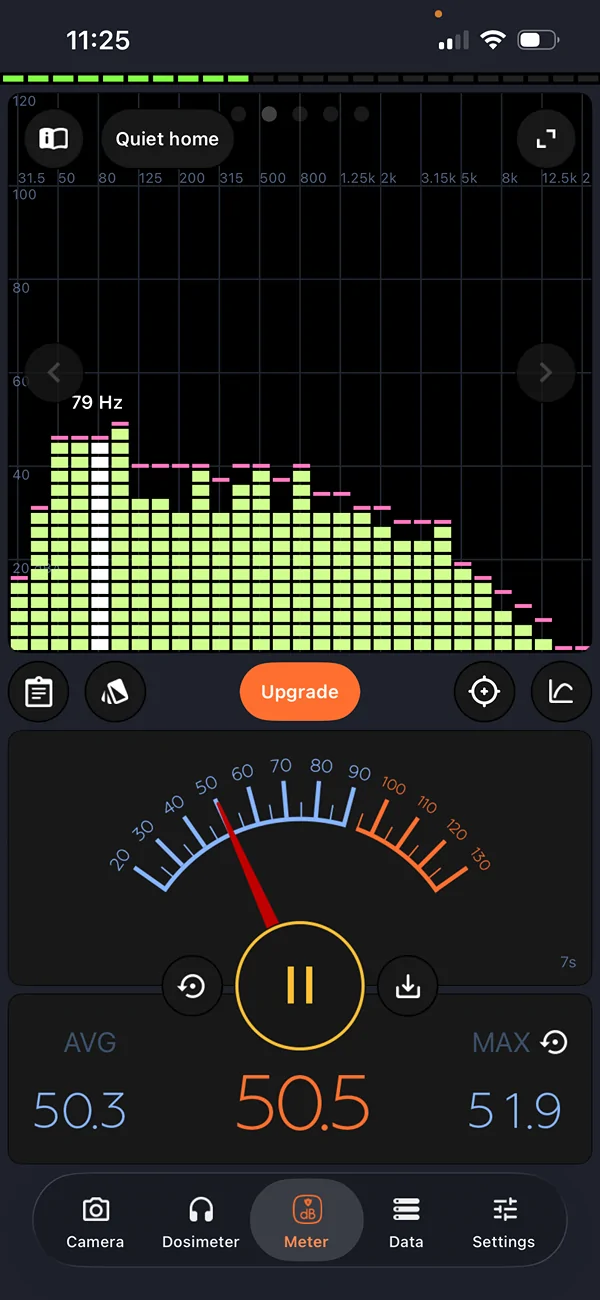The height and width of the screenshot is (1300, 600).
Task: Expand the spectrum chart to fullscreen
Action: [x=546, y=139]
